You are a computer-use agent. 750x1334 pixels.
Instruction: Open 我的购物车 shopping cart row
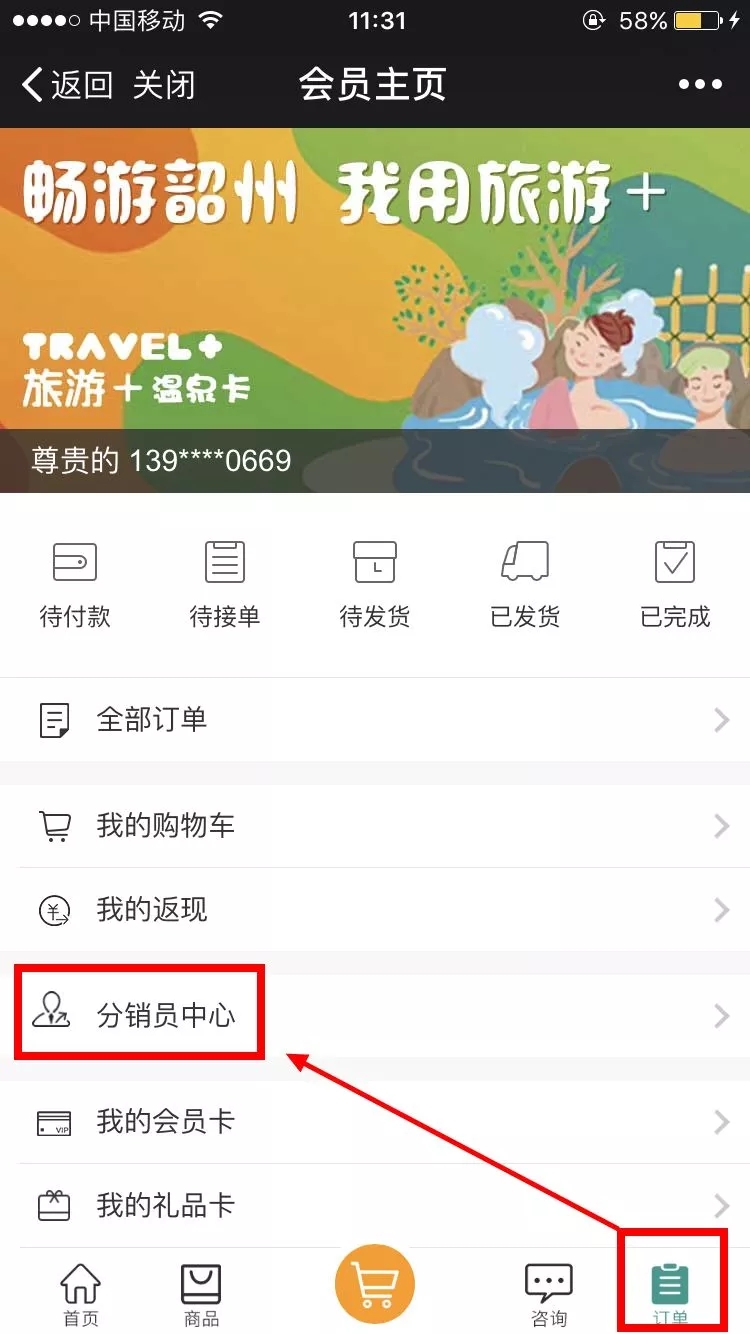click(x=375, y=826)
